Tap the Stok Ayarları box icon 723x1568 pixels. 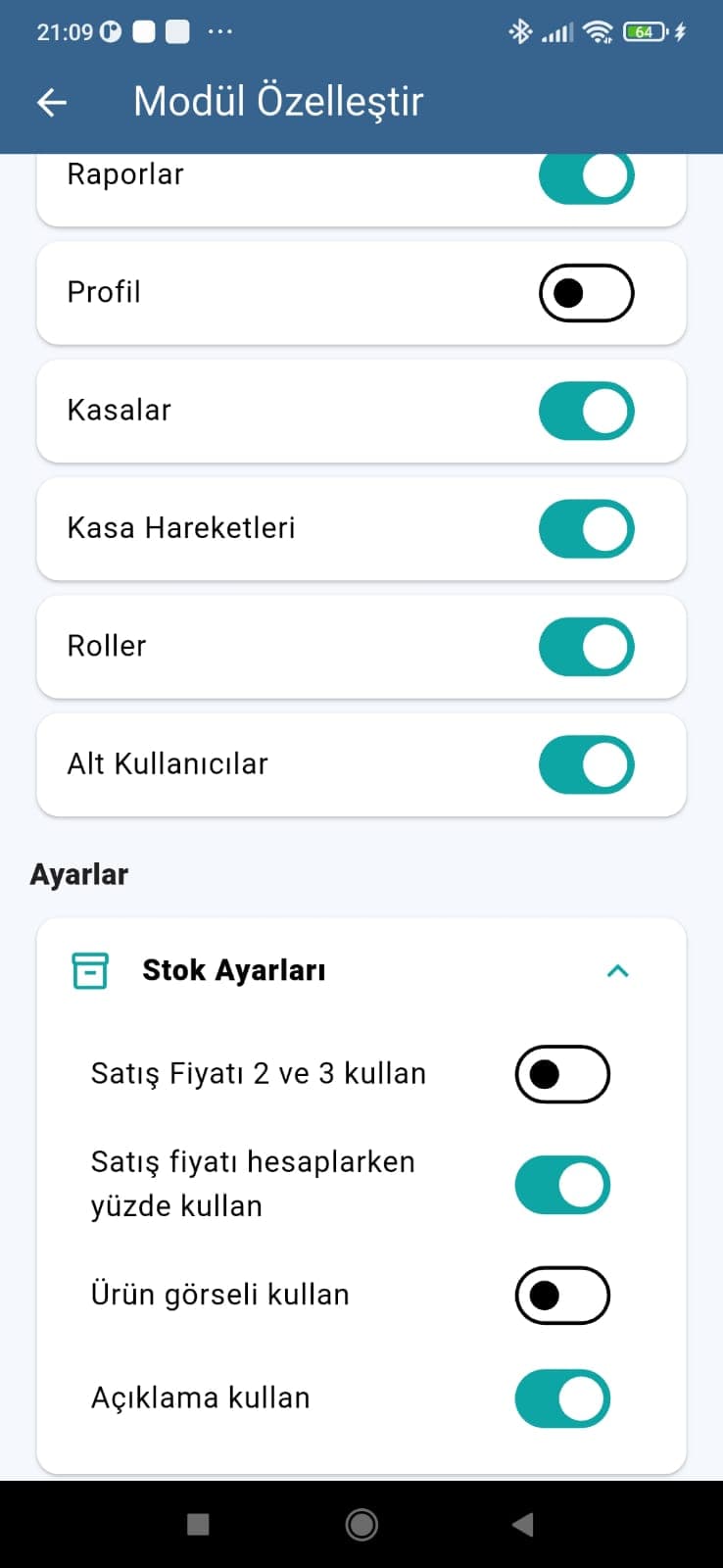[89, 970]
